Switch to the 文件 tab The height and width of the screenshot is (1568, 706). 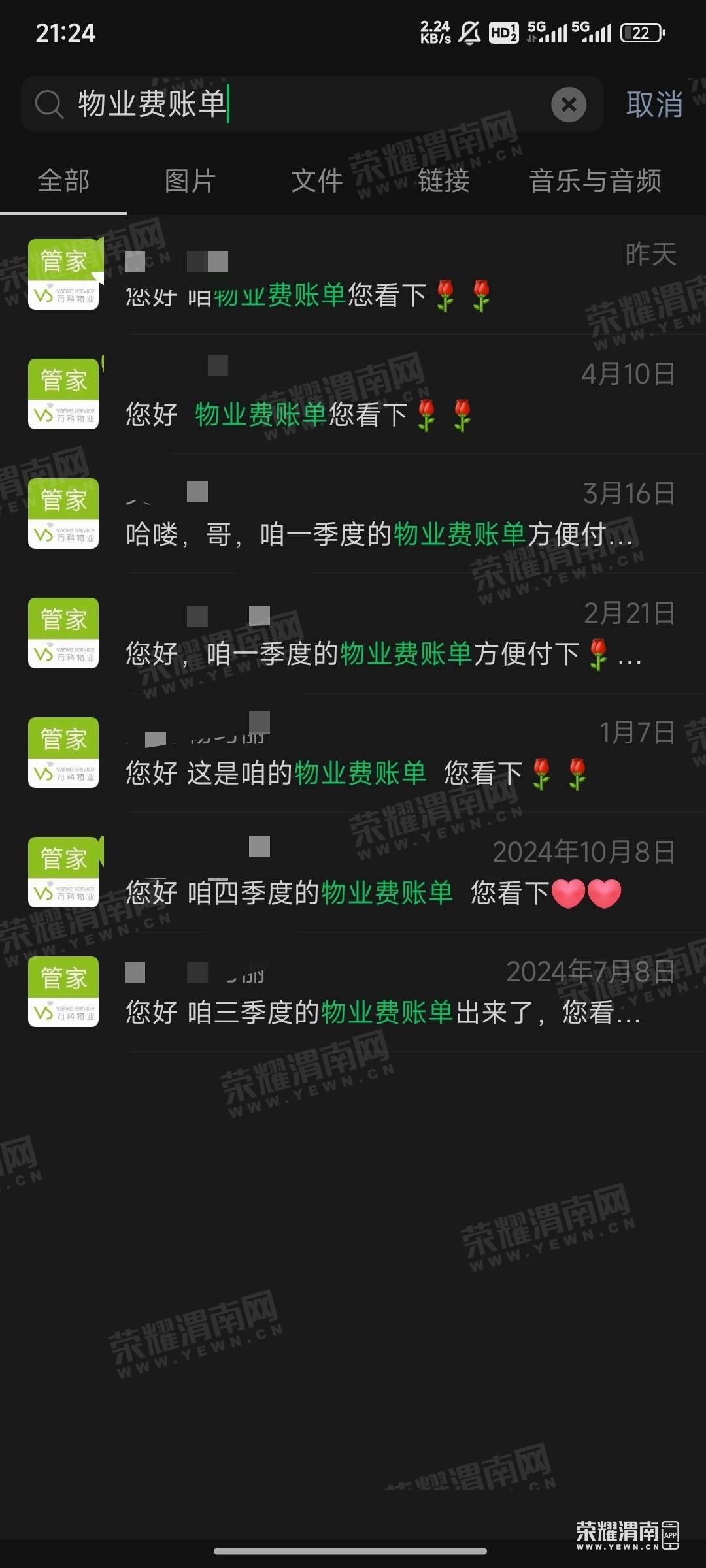317,181
